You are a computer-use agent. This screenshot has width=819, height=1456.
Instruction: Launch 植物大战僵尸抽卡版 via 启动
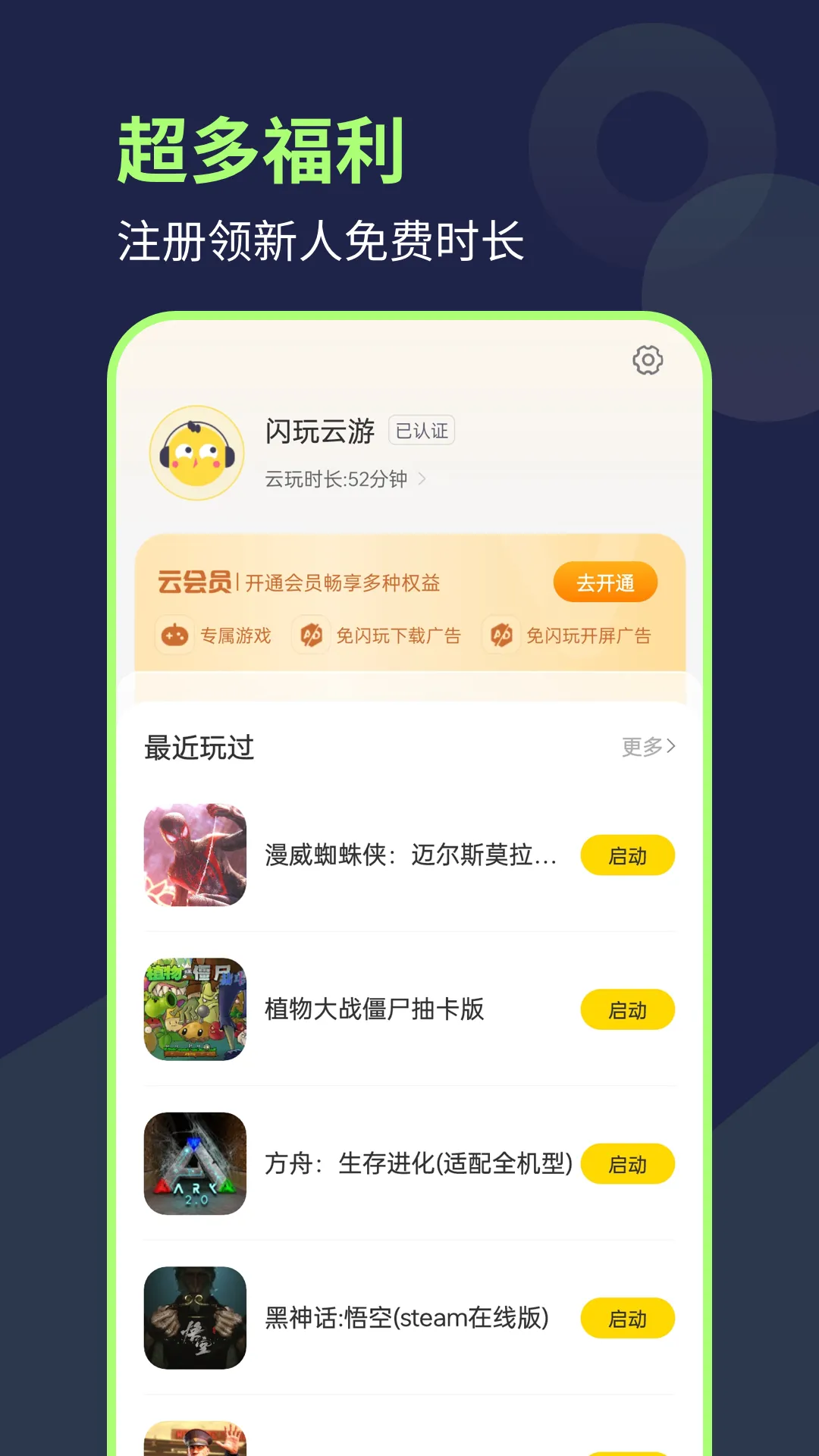627,1010
